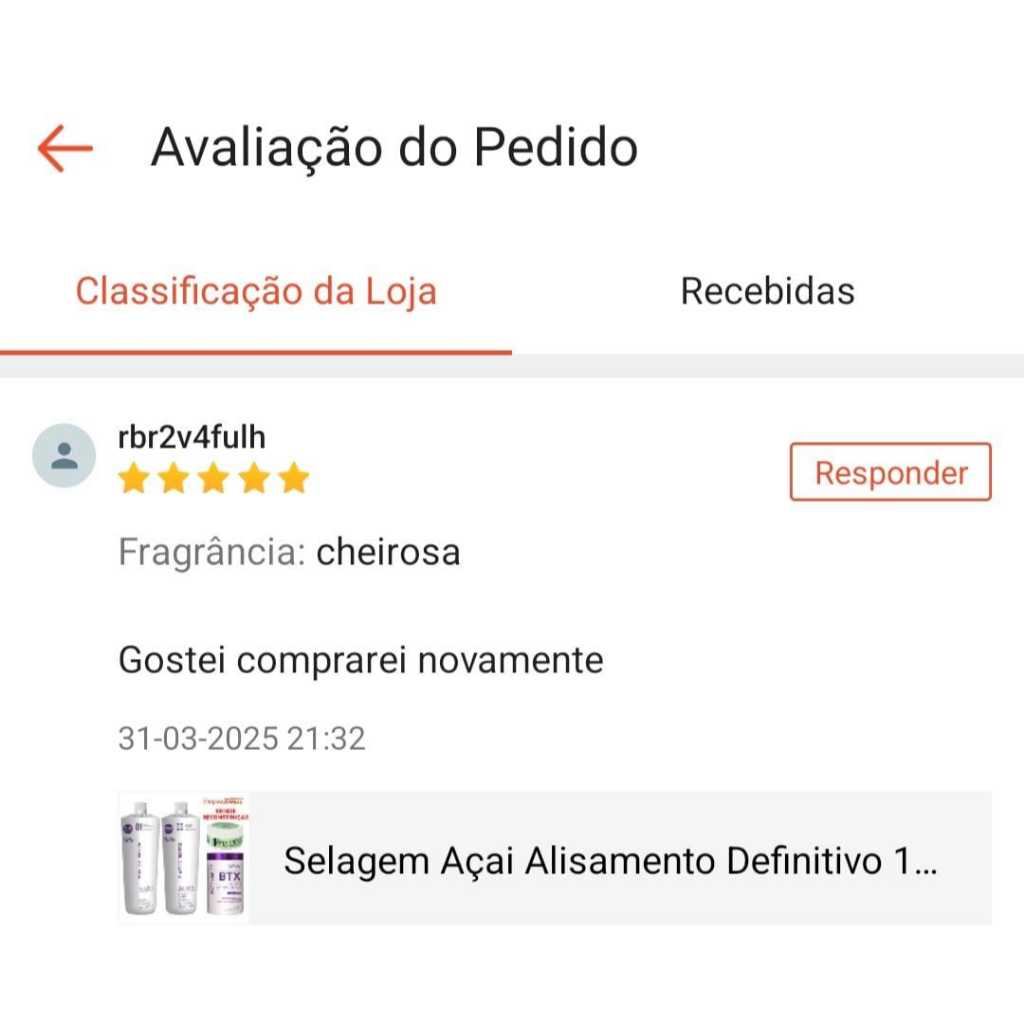Tap Responder to reply to rbr2v4fulh
The height and width of the screenshot is (1024, 1024).
tap(890, 472)
